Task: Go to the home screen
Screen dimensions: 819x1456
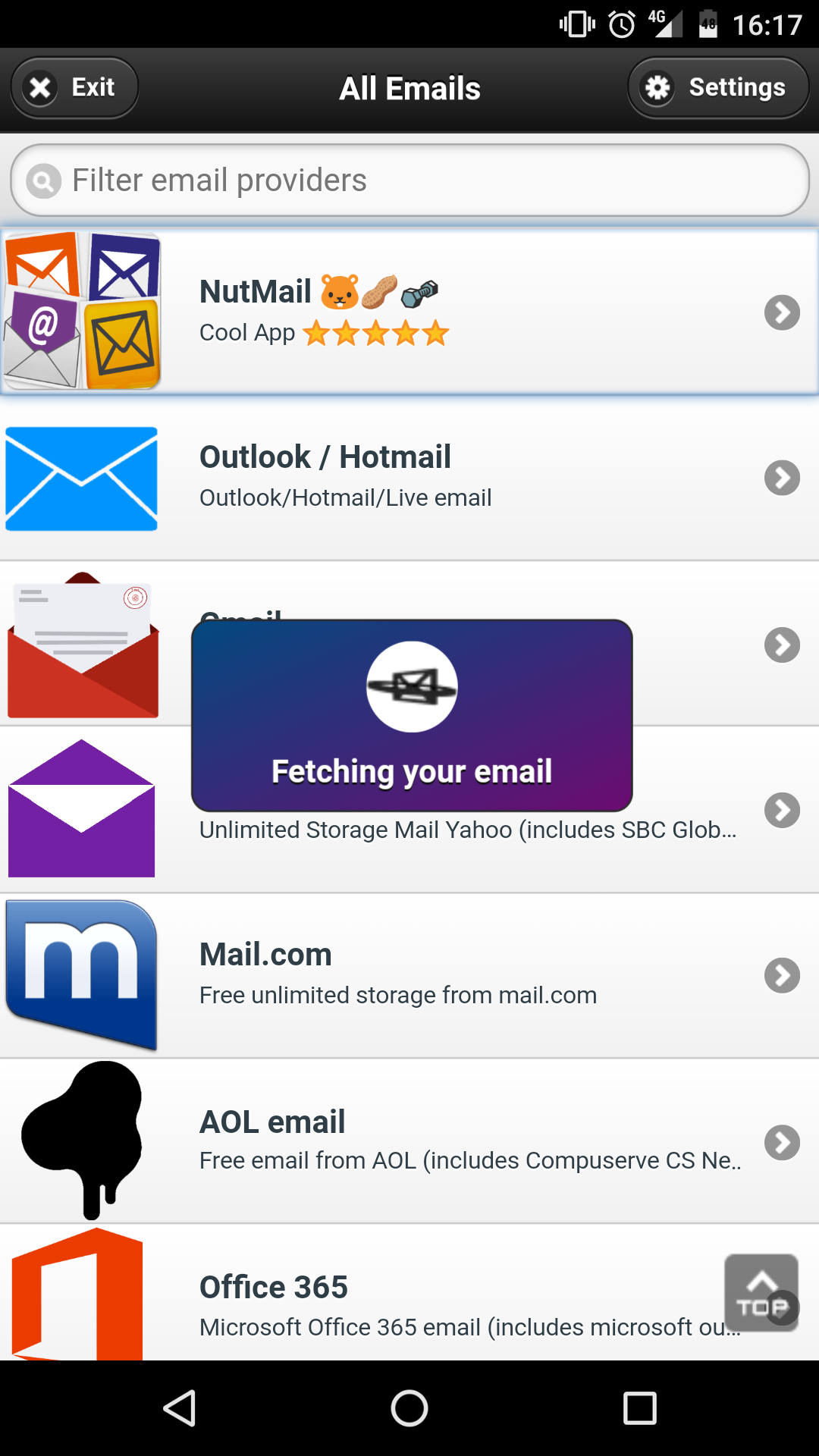Action: click(x=409, y=1408)
